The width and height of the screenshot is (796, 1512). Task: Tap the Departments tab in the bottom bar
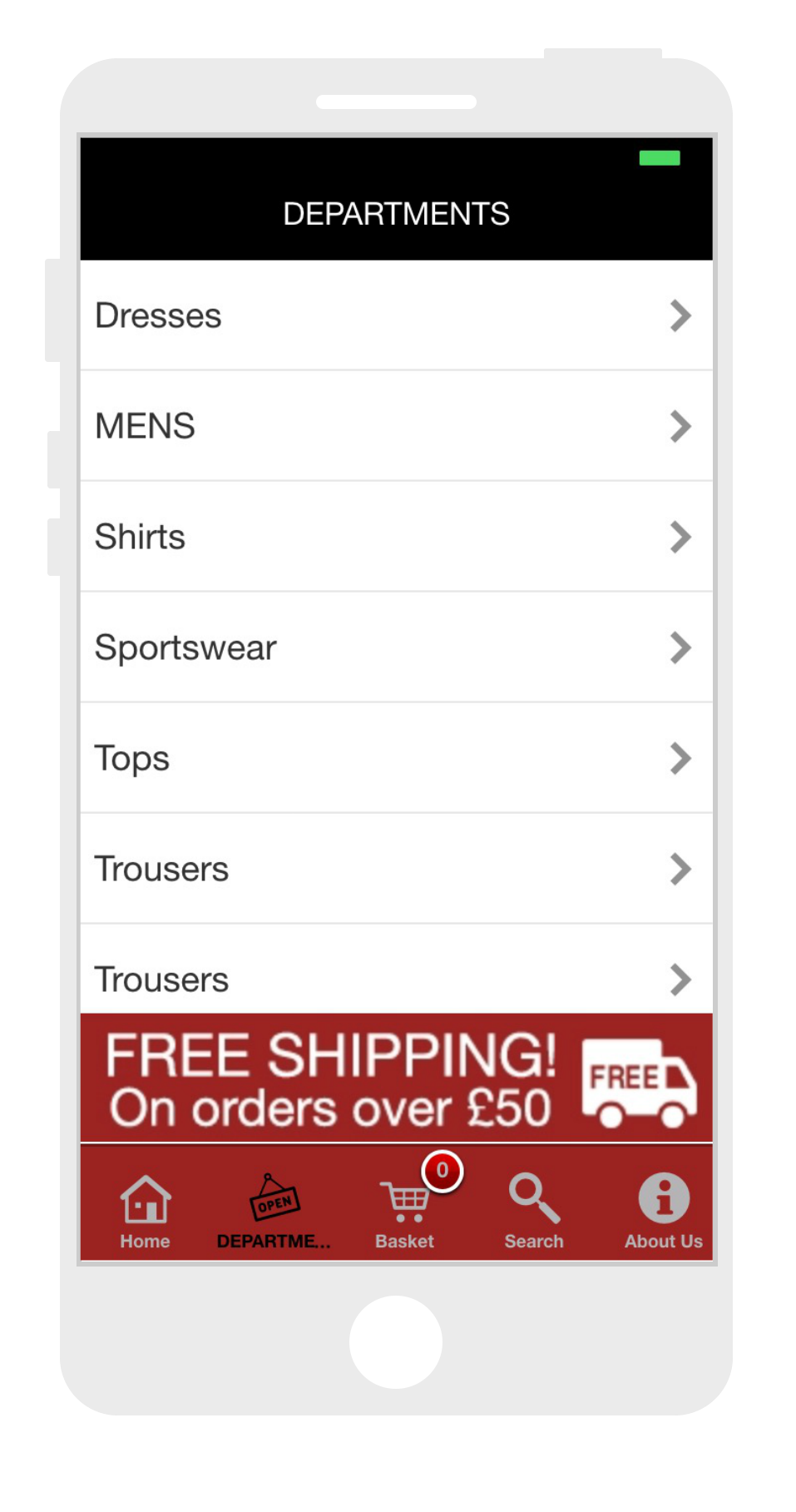274,1211
